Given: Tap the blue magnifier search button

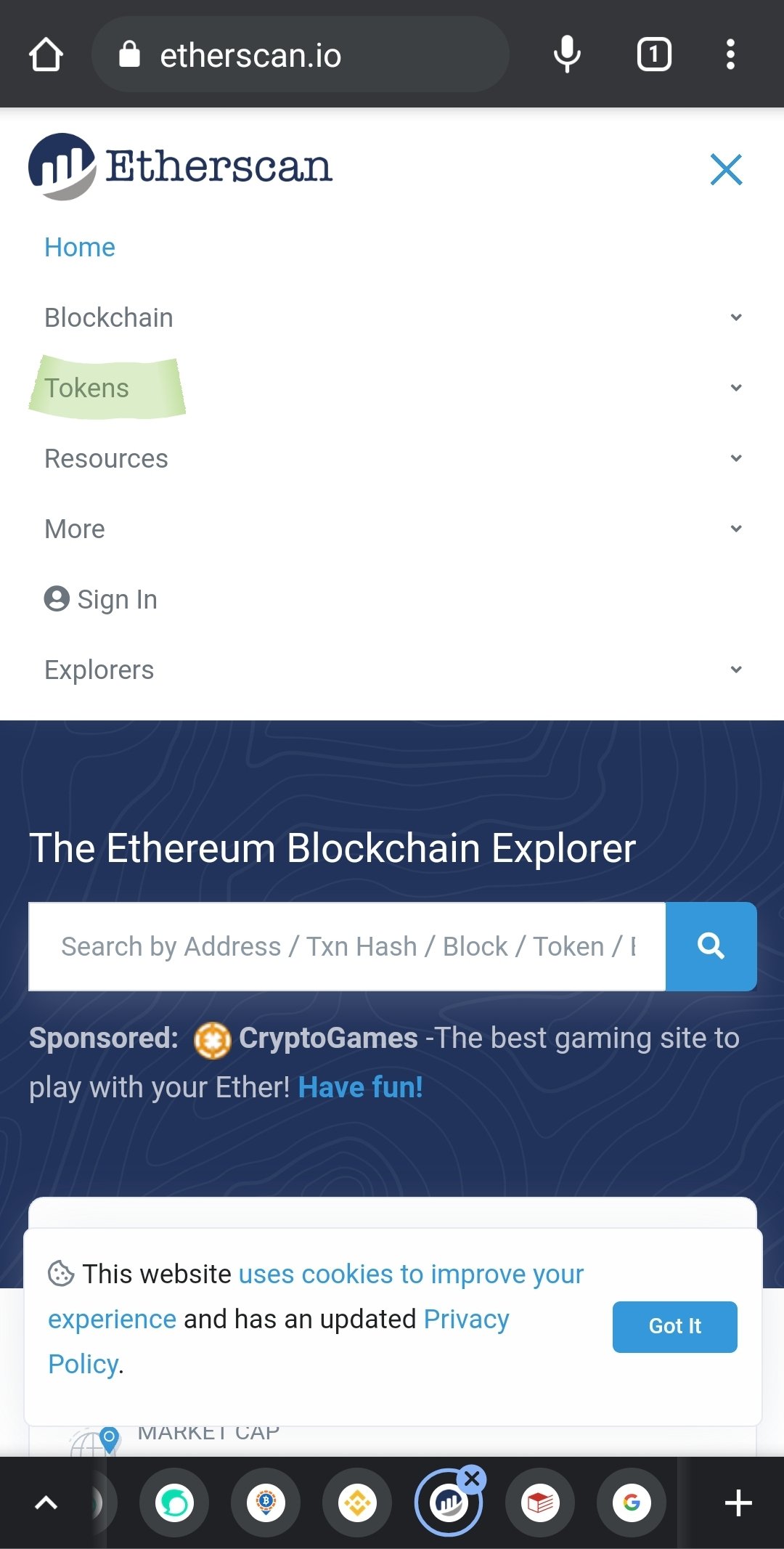Looking at the screenshot, I should click(x=711, y=946).
